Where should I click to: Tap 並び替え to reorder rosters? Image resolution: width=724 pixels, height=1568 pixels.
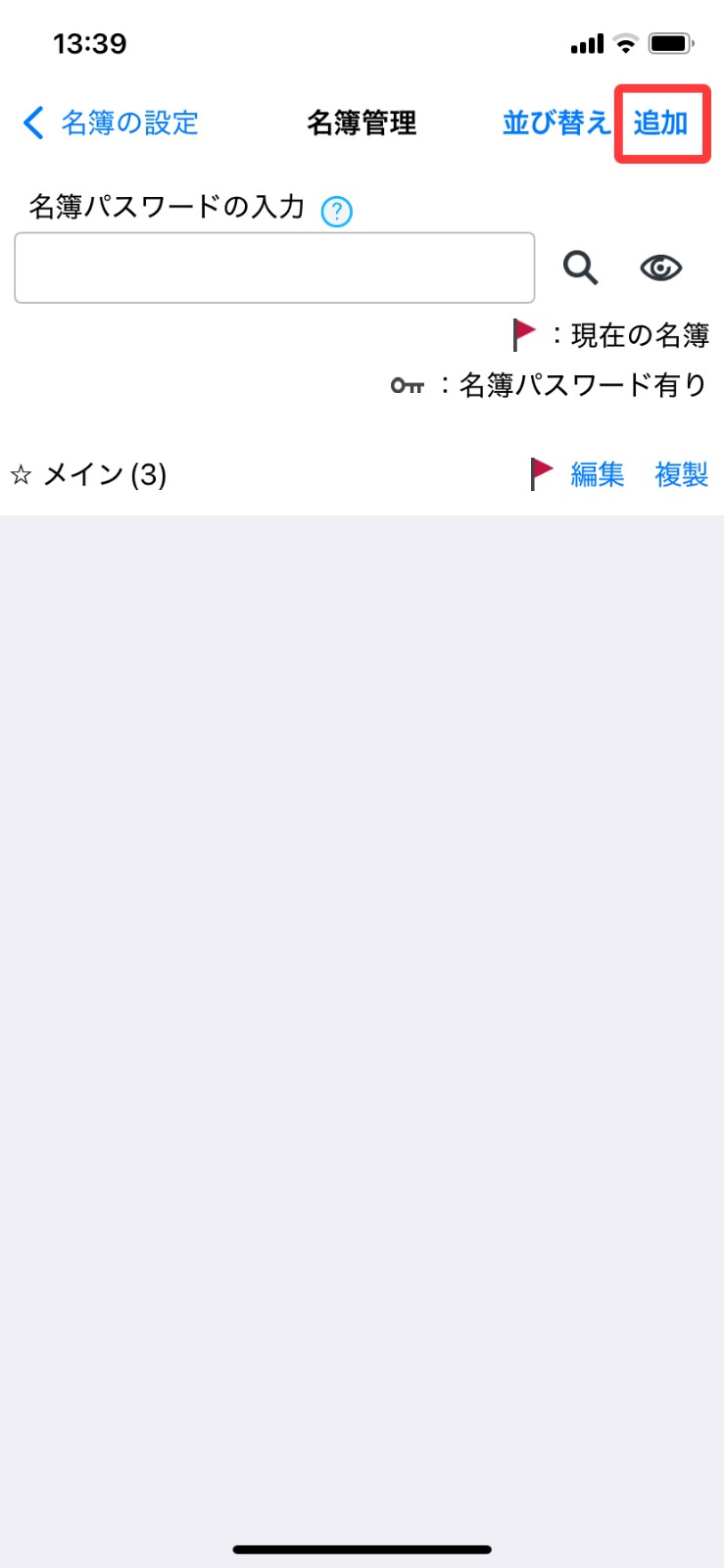coord(555,123)
